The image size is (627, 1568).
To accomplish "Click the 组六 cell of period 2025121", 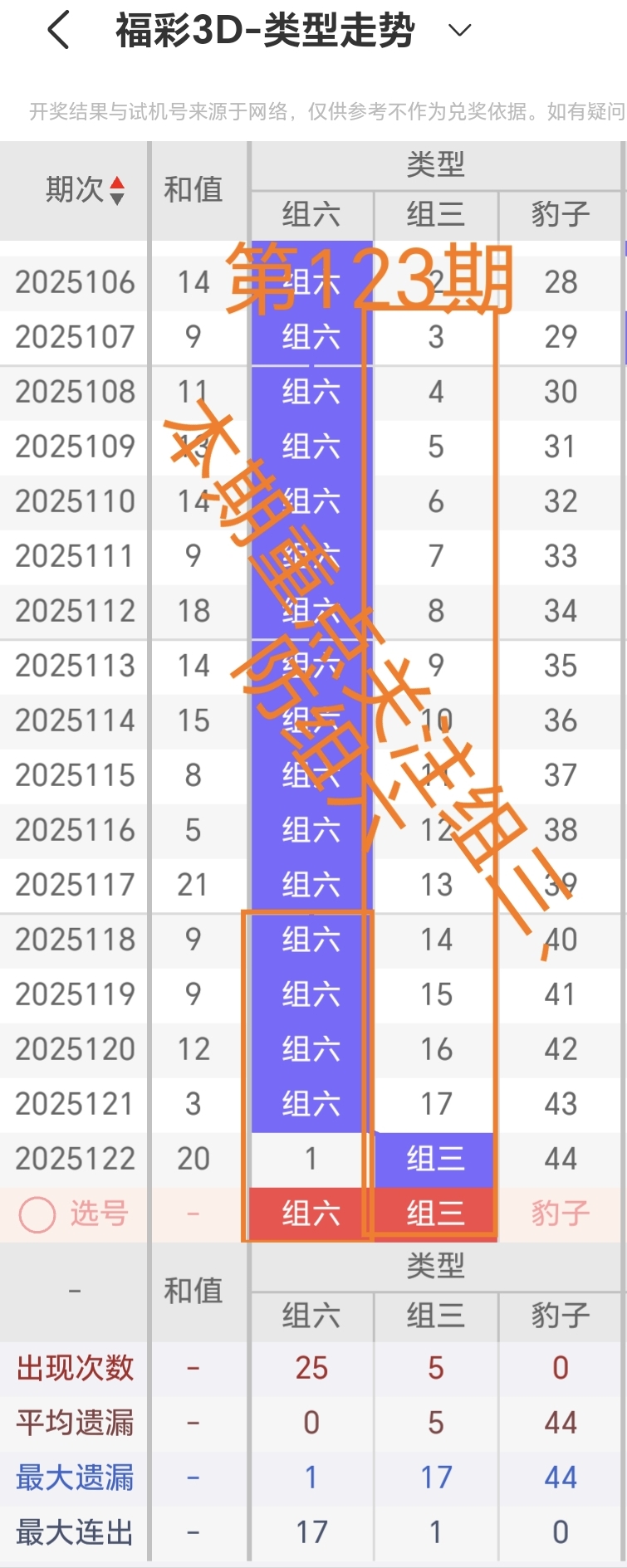I will pos(311,1104).
